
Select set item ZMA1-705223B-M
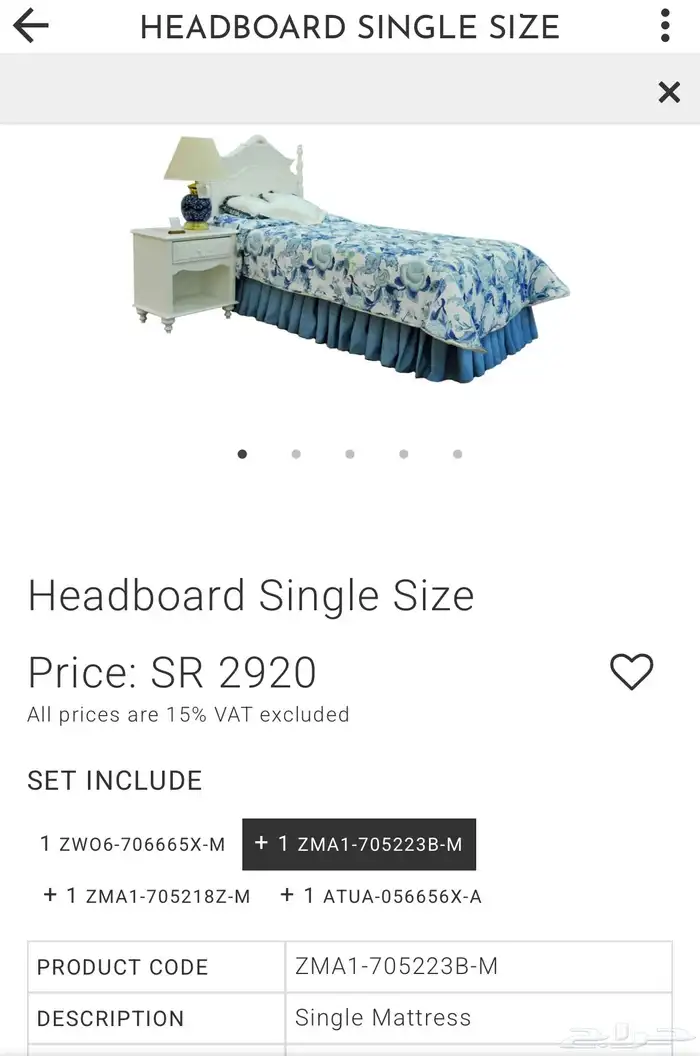pyautogui.click(x=359, y=844)
